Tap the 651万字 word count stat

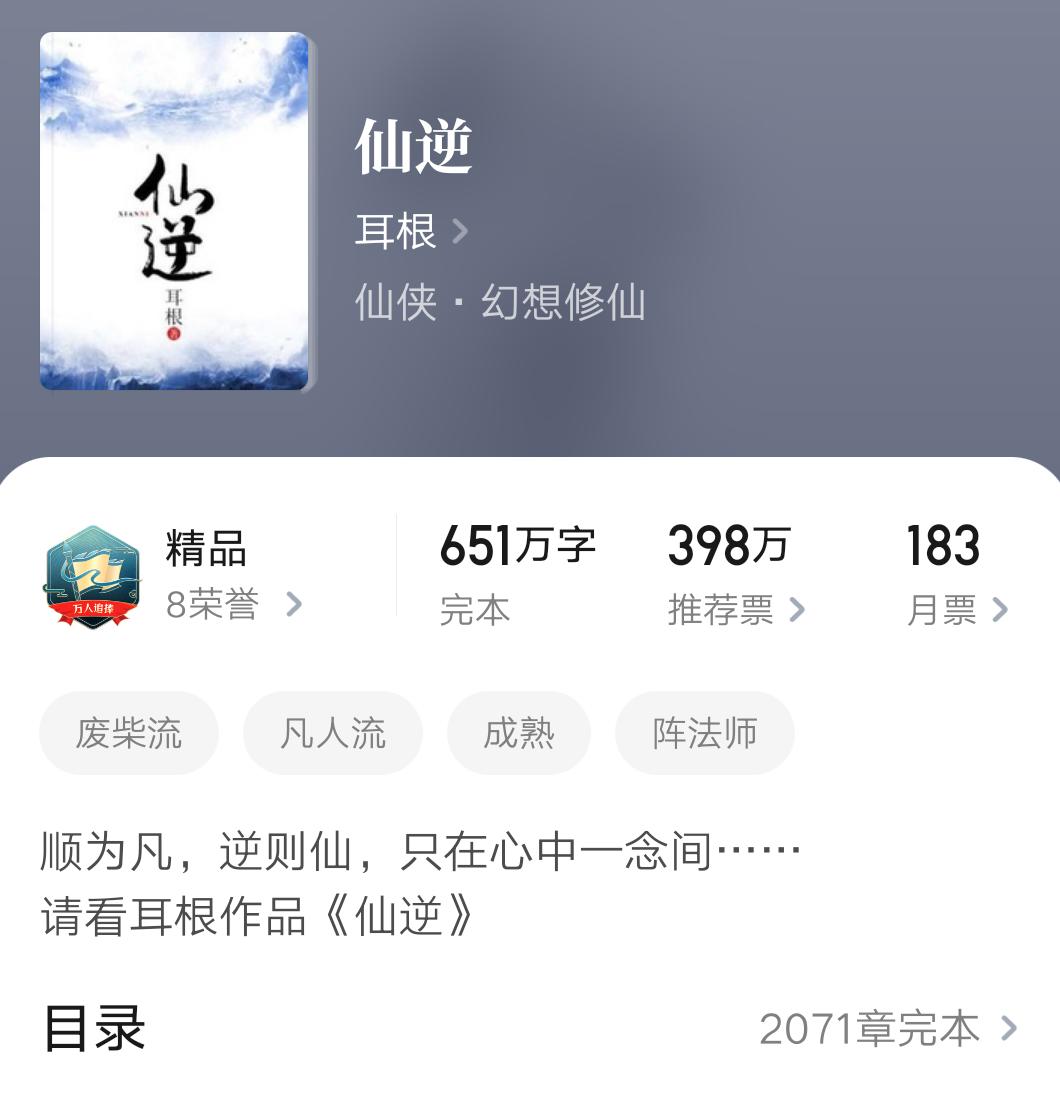(517, 545)
